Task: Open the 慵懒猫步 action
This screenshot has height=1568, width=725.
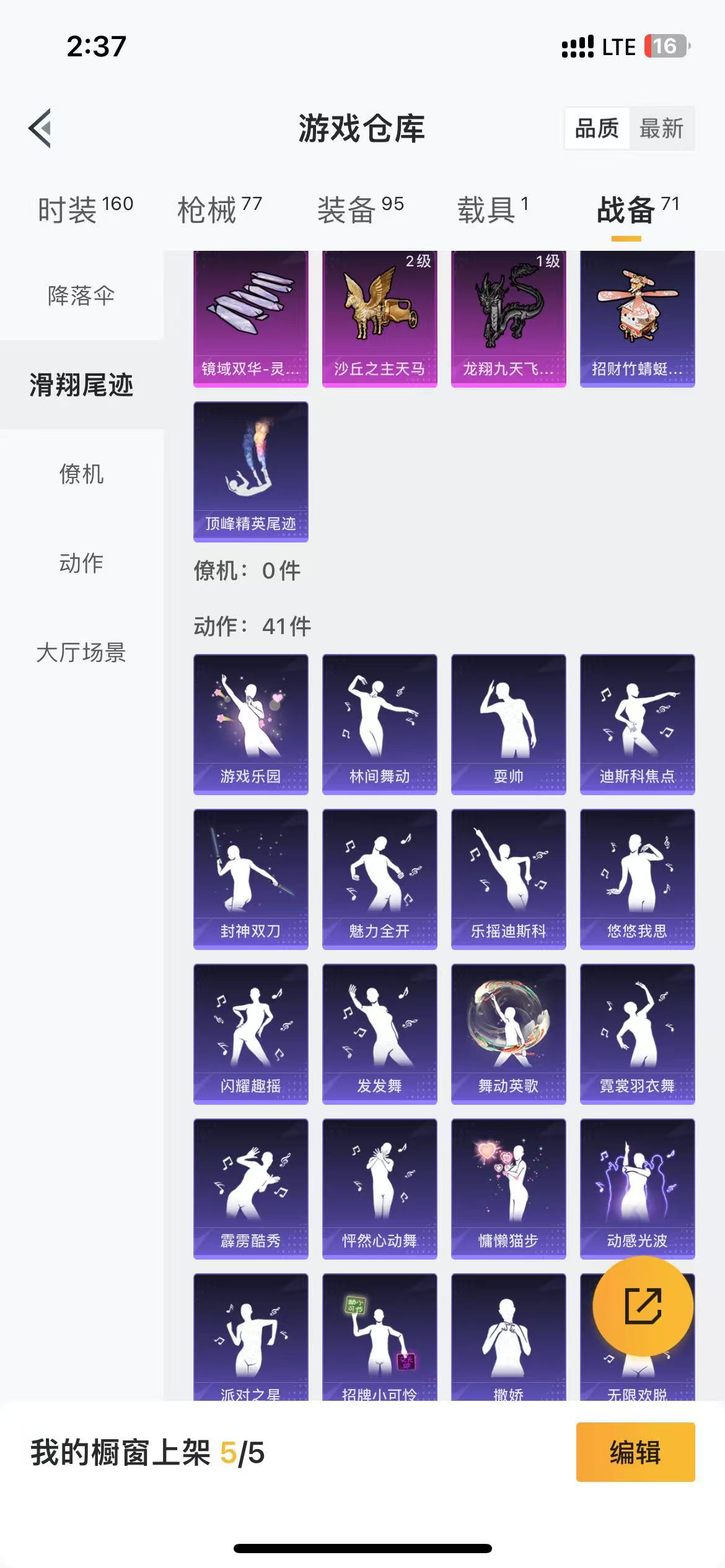Action: click(x=509, y=1189)
